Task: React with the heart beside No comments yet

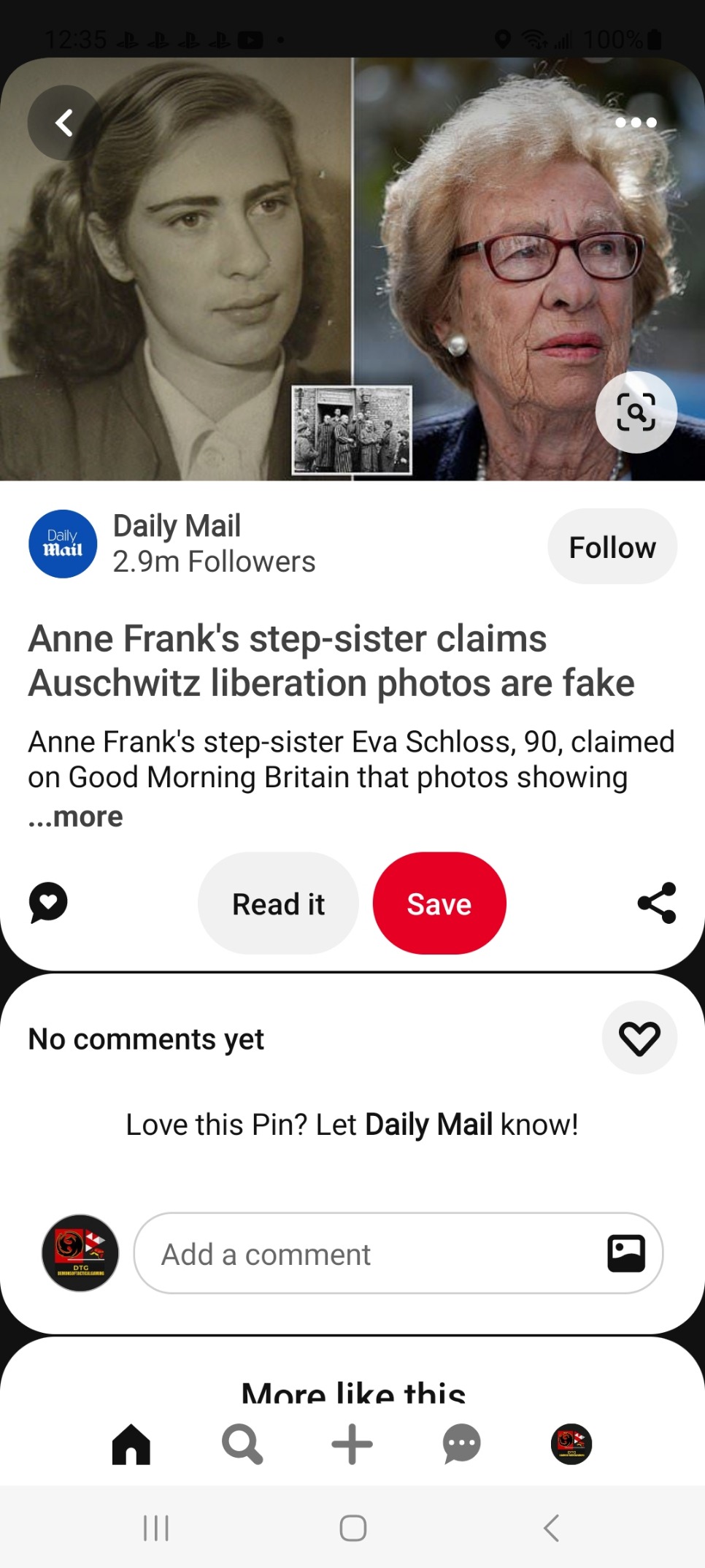Action: pyautogui.click(x=639, y=1038)
